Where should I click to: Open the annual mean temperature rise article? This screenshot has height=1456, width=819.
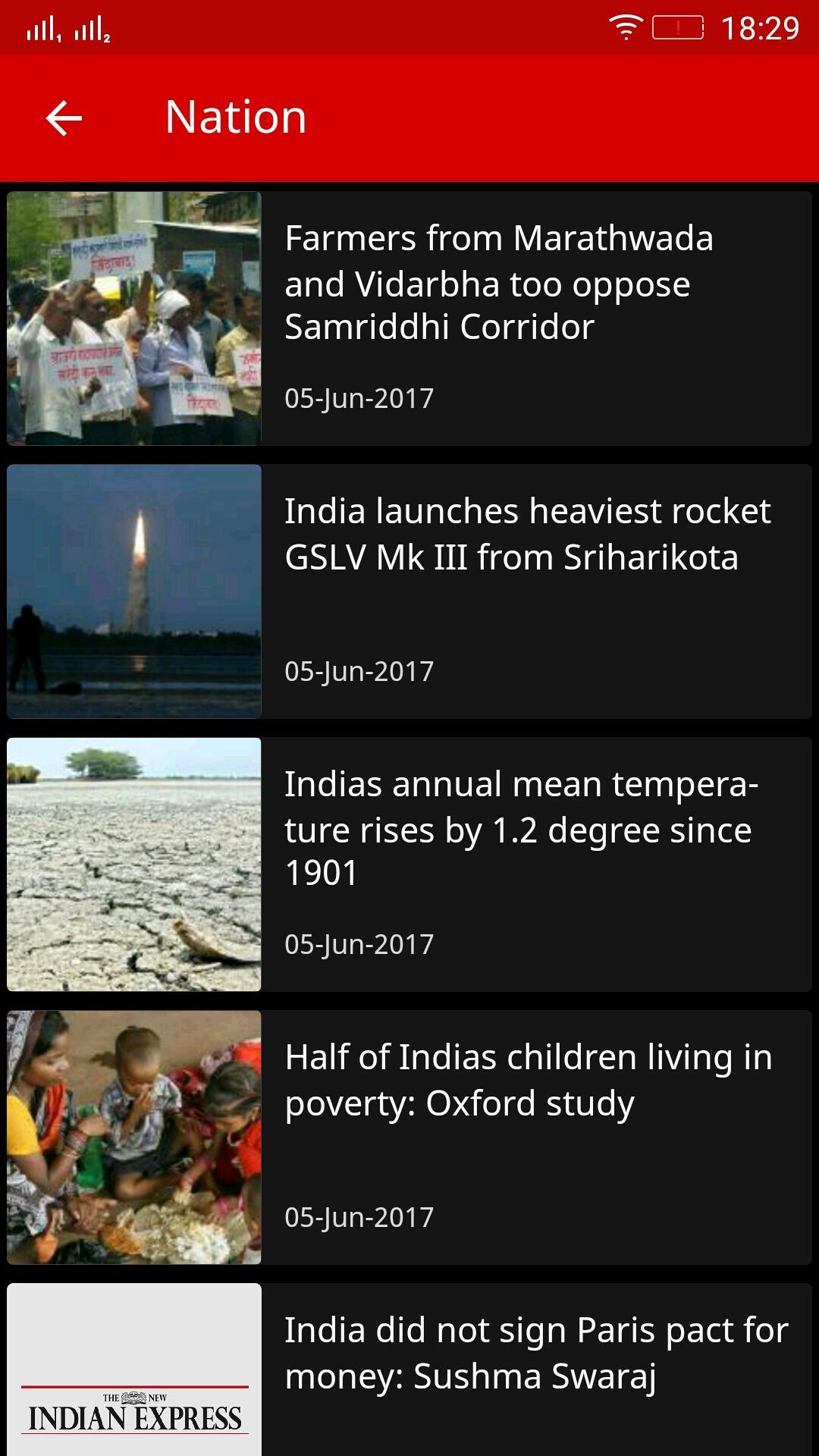click(x=520, y=828)
